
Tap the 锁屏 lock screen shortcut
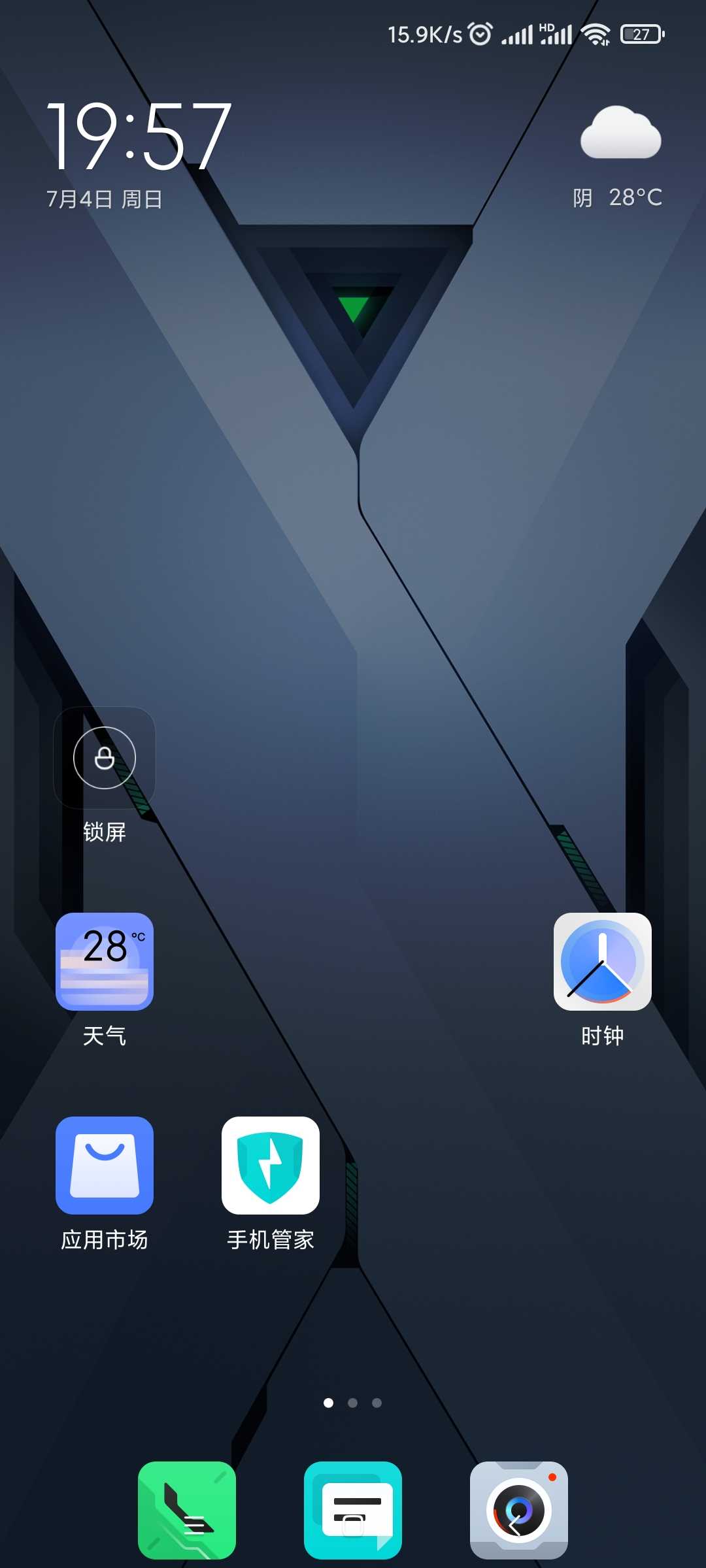[105, 758]
